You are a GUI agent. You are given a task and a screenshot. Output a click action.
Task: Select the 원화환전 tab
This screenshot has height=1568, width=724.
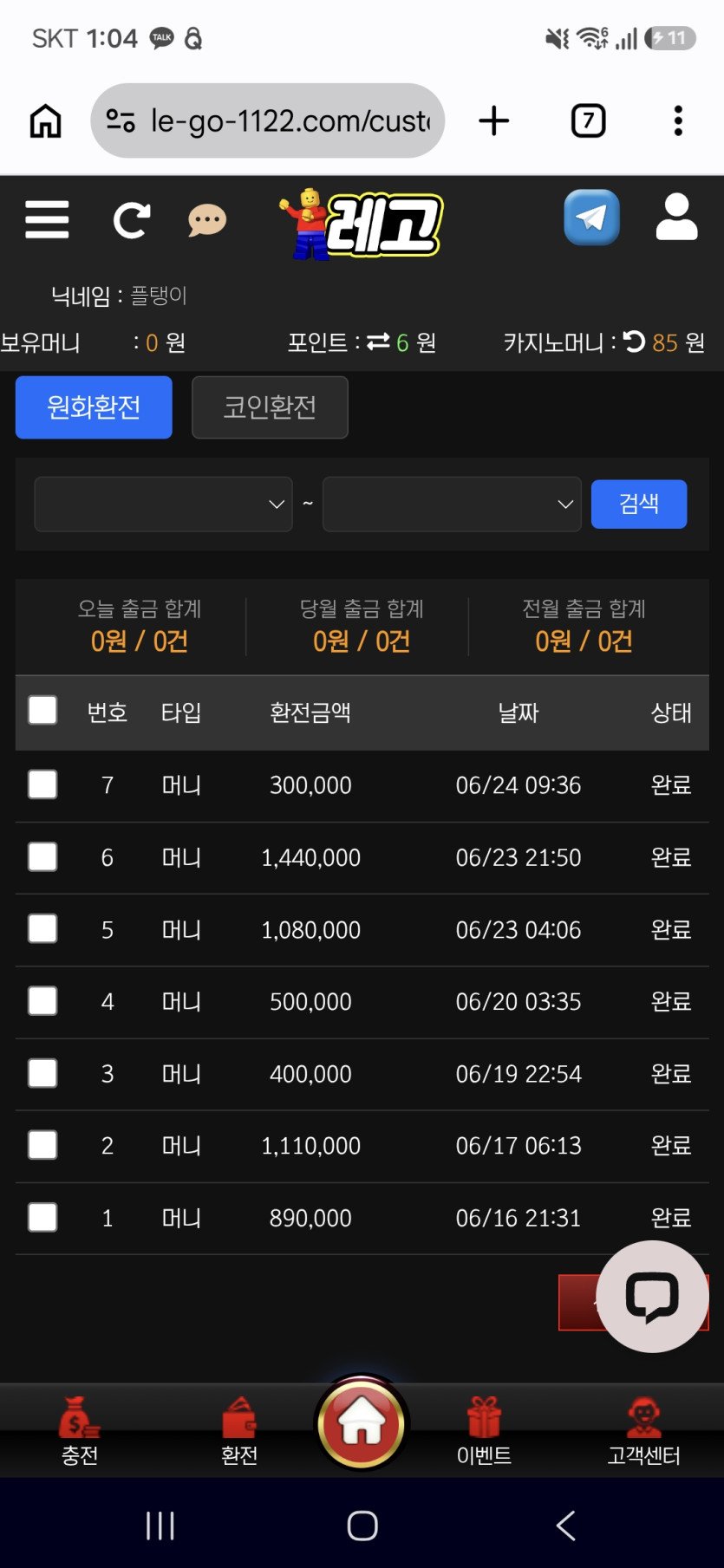(x=94, y=407)
